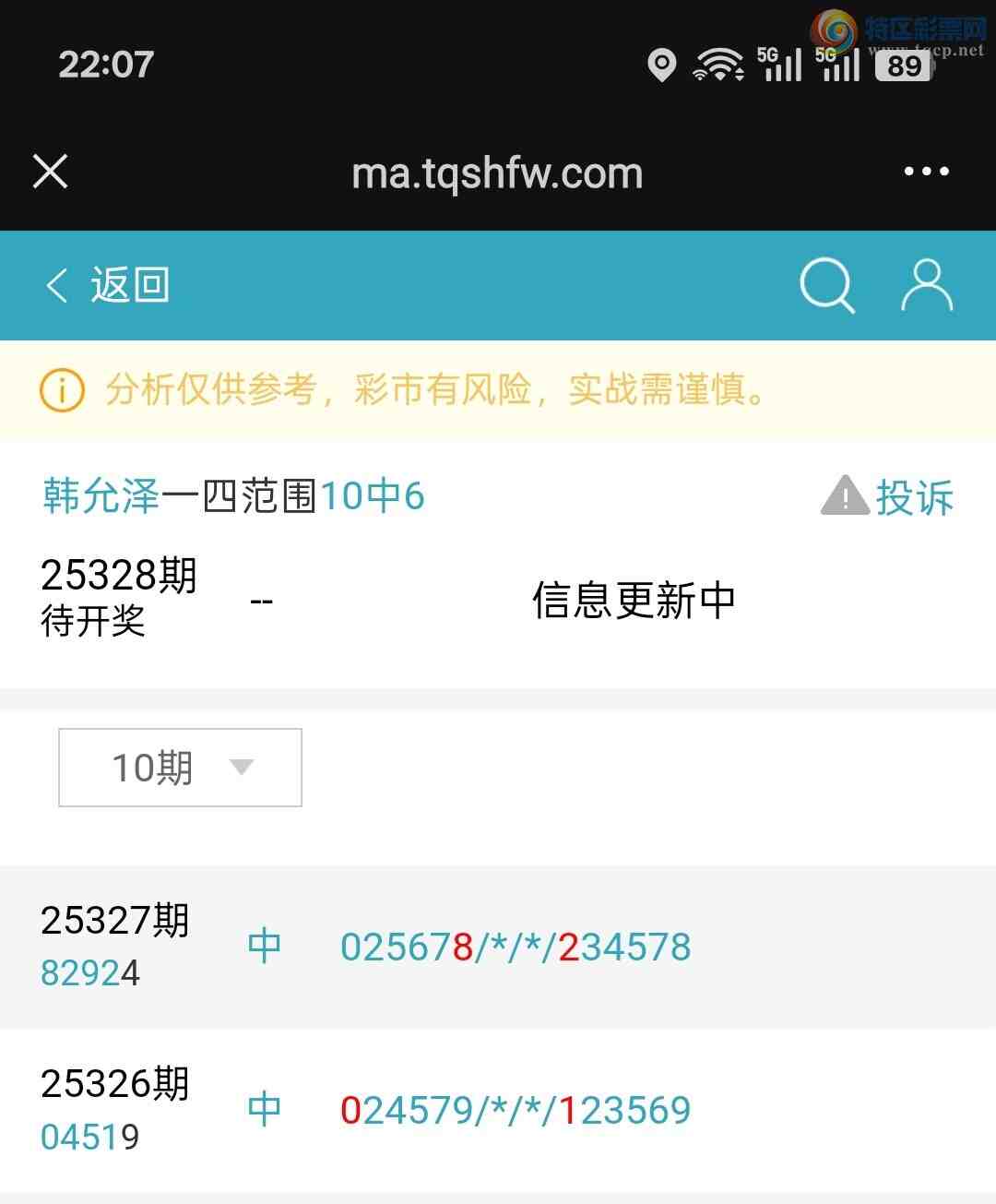Expand the 10期 period dropdown
Viewport: 996px width, 1204px height.
tap(180, 768)
